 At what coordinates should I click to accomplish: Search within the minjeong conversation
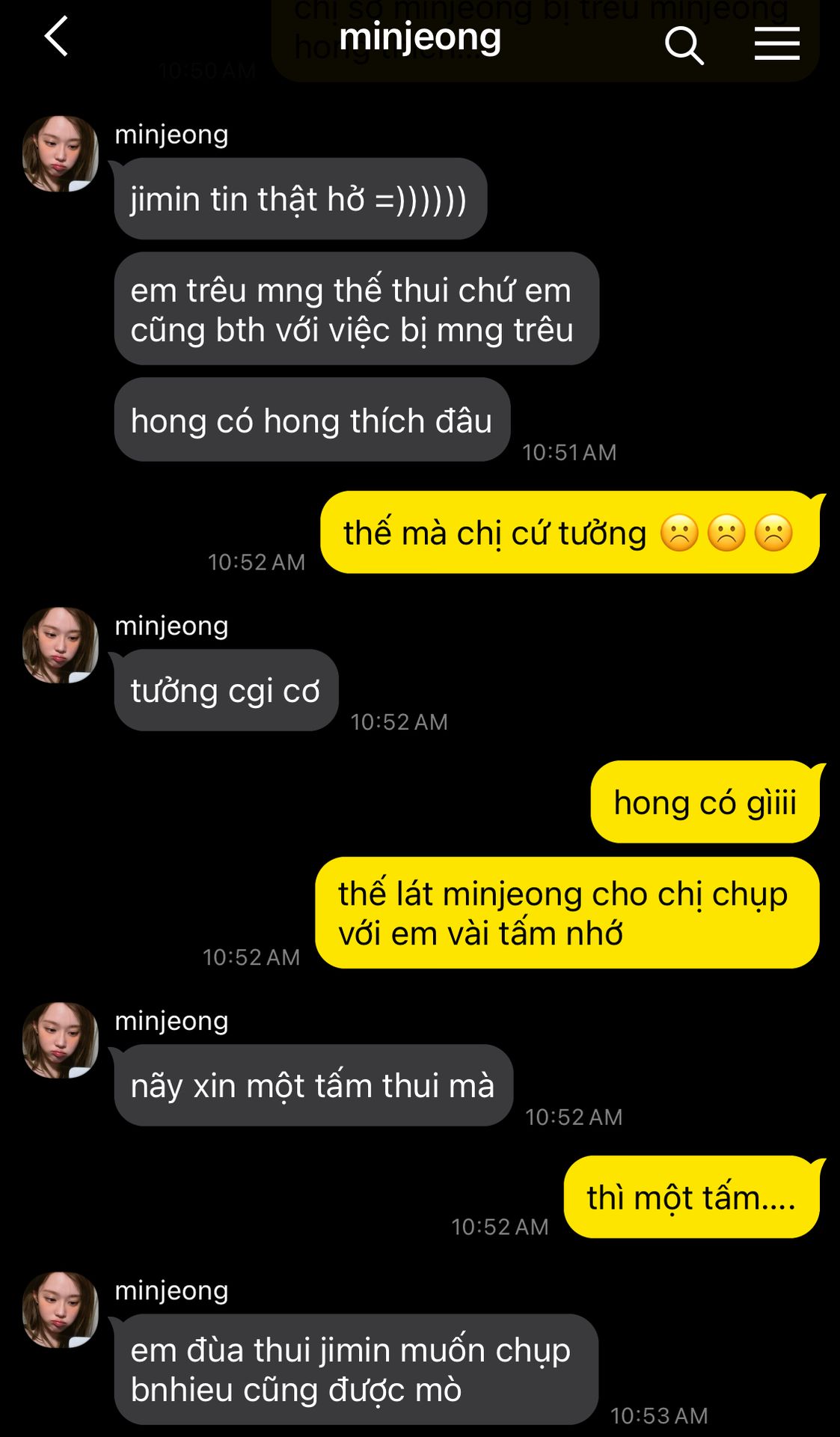pyautogui.click(x=684, y=45)
